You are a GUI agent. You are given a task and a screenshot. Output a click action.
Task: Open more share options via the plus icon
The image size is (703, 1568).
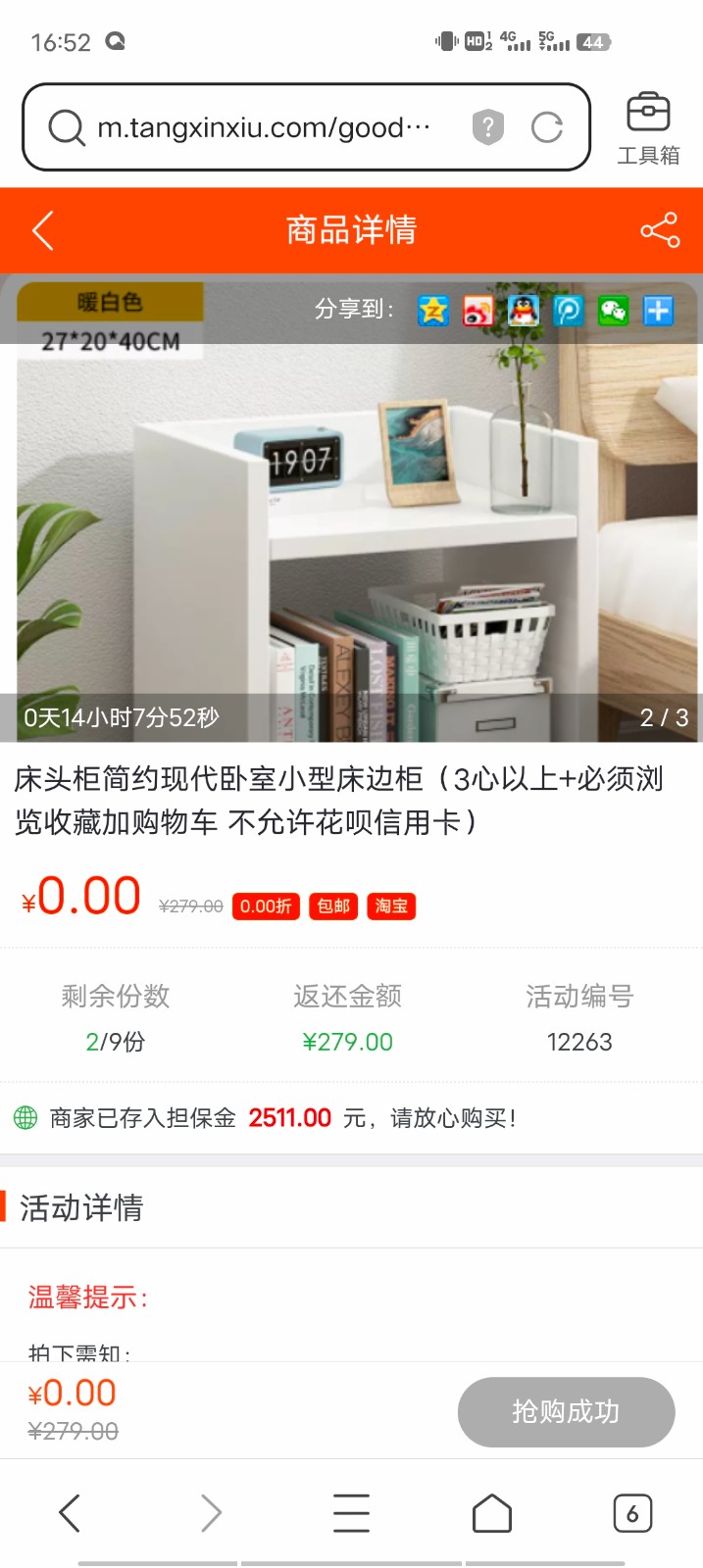[658, 311]
